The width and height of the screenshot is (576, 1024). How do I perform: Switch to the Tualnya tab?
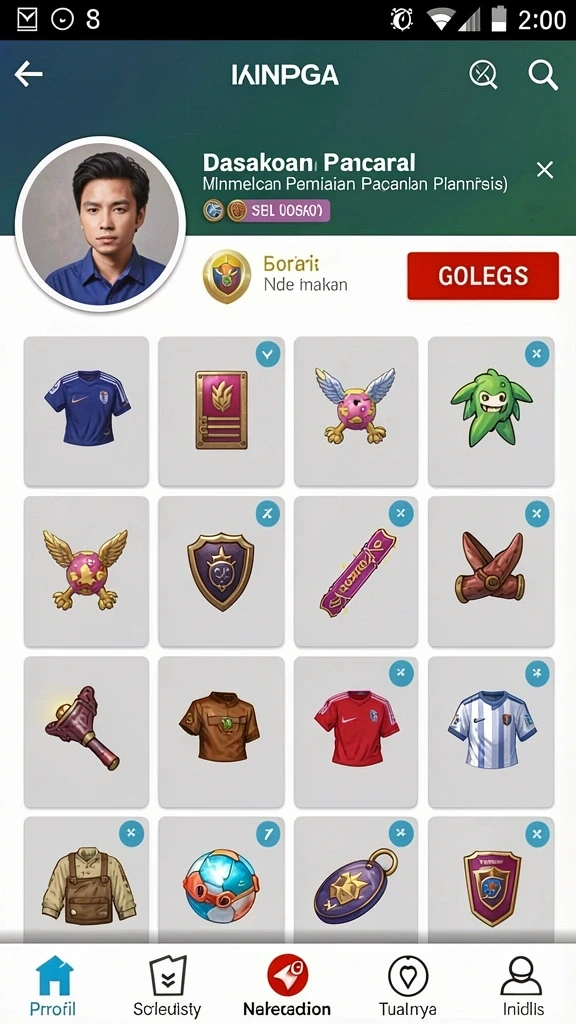[x=408, y=986]
